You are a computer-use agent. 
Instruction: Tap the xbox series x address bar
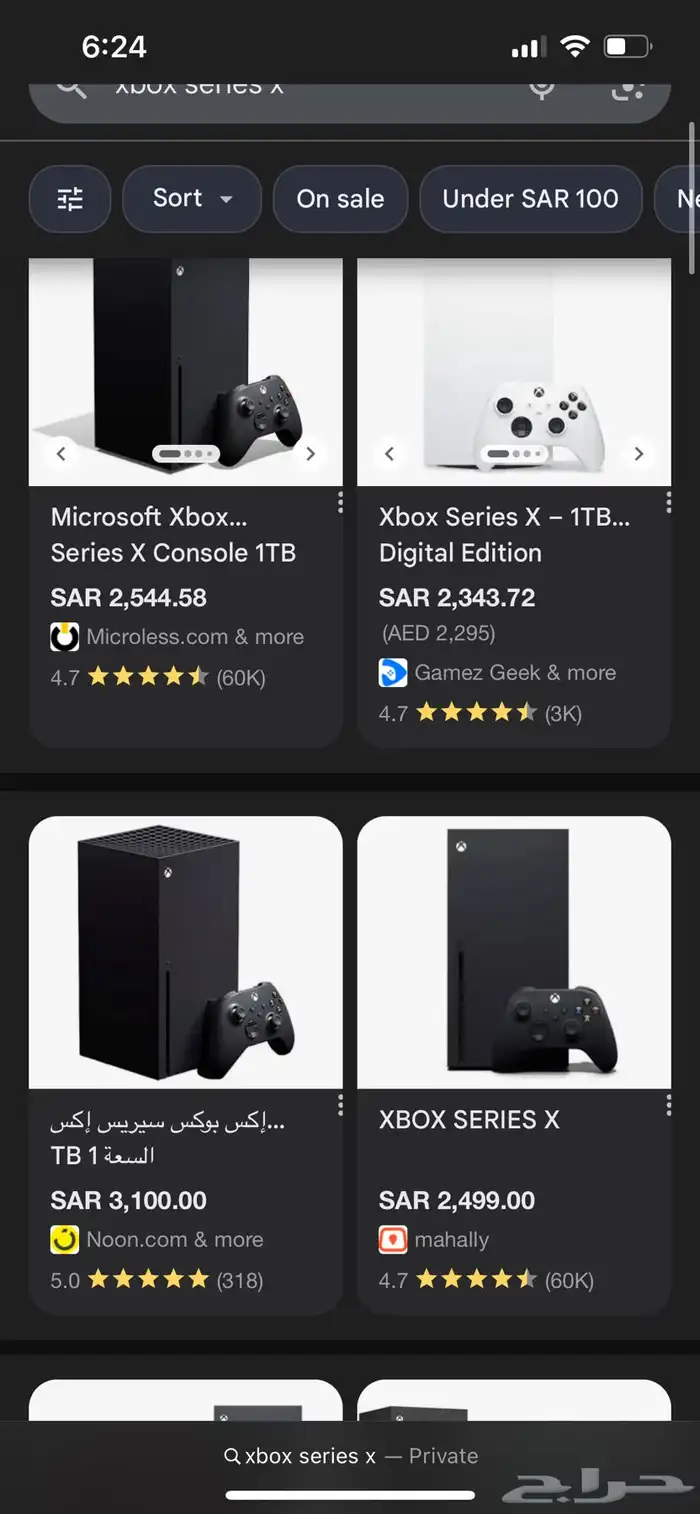[350, 1456]
